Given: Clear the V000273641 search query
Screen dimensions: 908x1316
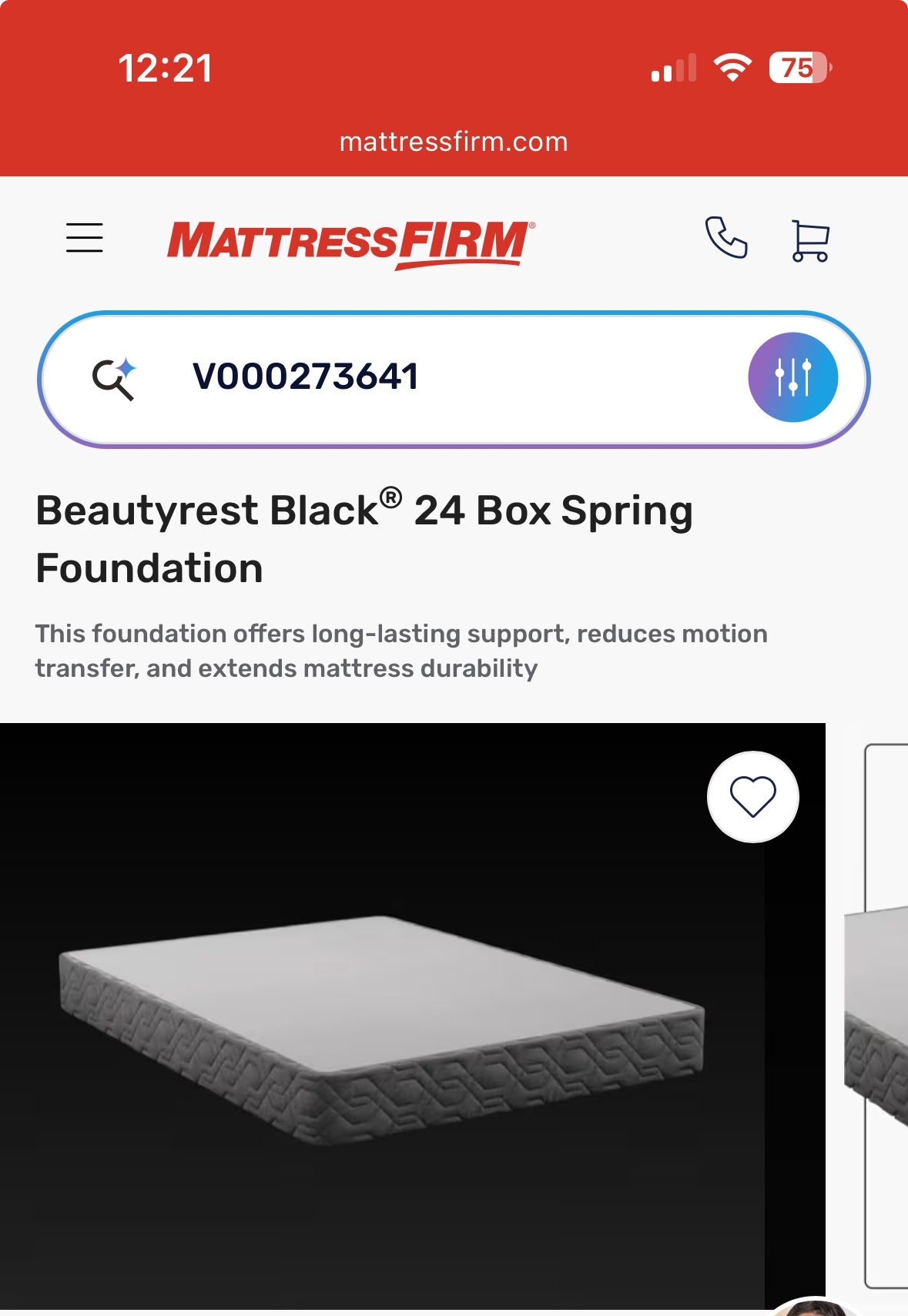Looking at the screenshot, I should coord(305,377).
